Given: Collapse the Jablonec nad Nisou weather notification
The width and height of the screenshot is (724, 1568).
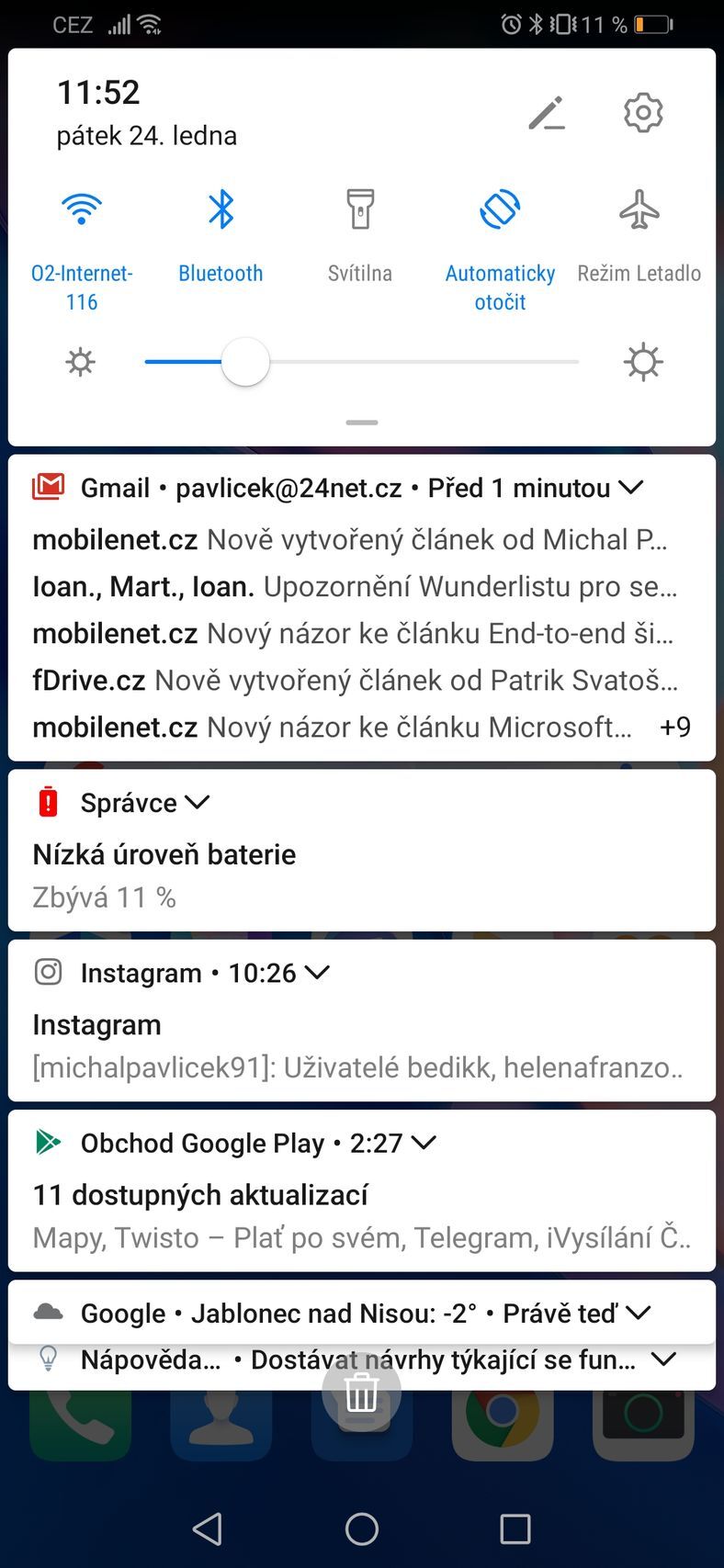Looking at the screenshot, I should [639, 1313].
